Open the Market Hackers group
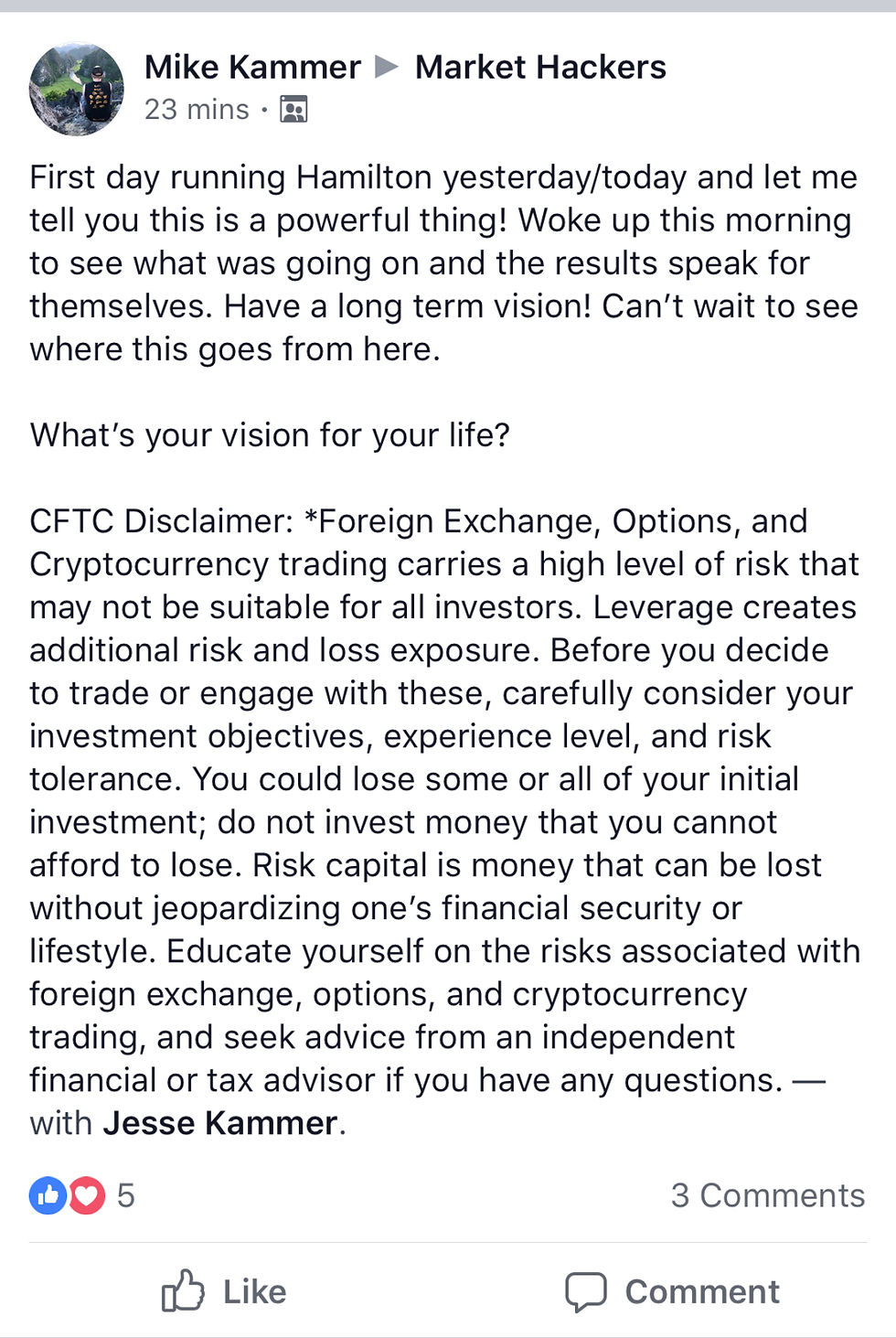The width and height of the screenshot is (896, 1338). pos(539,67)
